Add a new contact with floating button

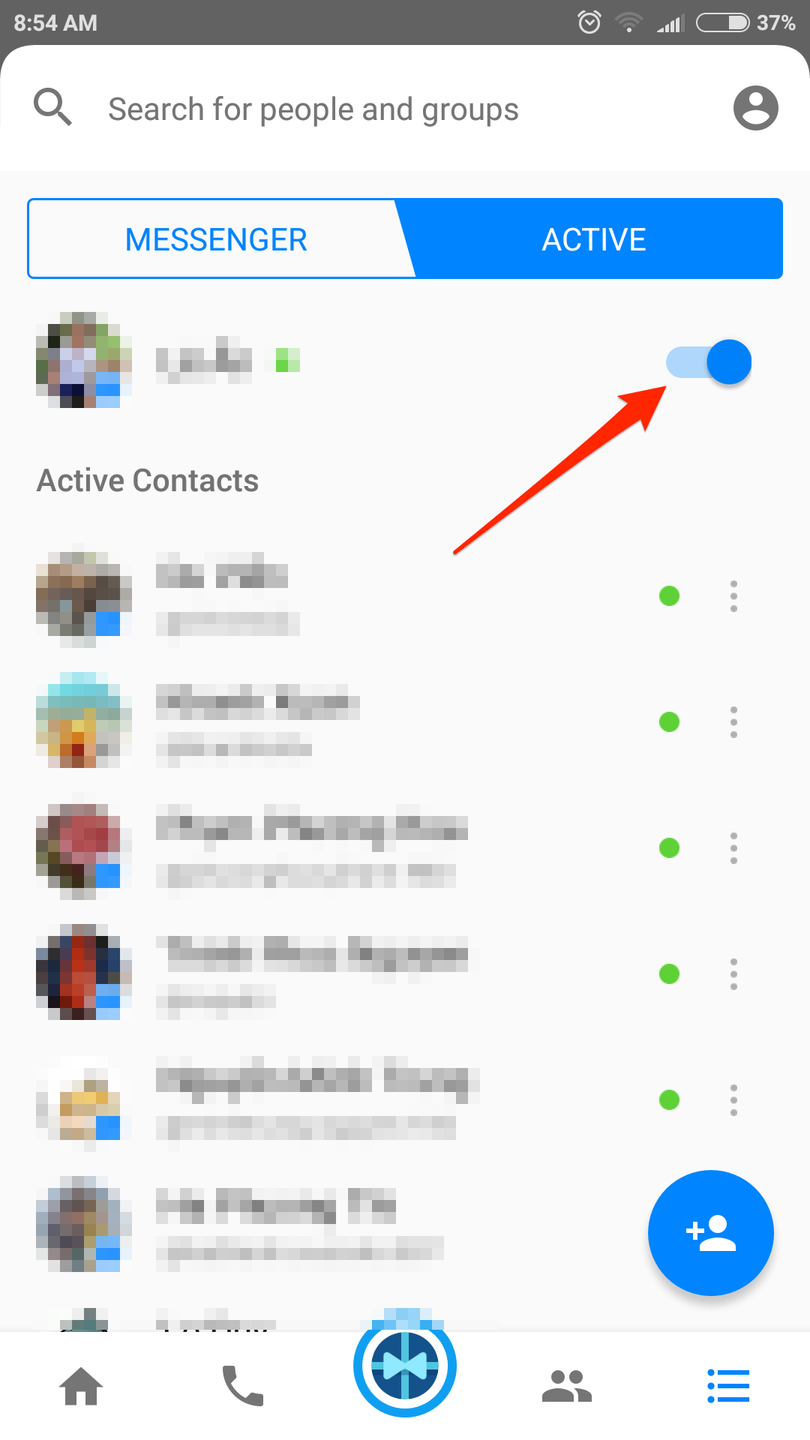(711, 1233)
